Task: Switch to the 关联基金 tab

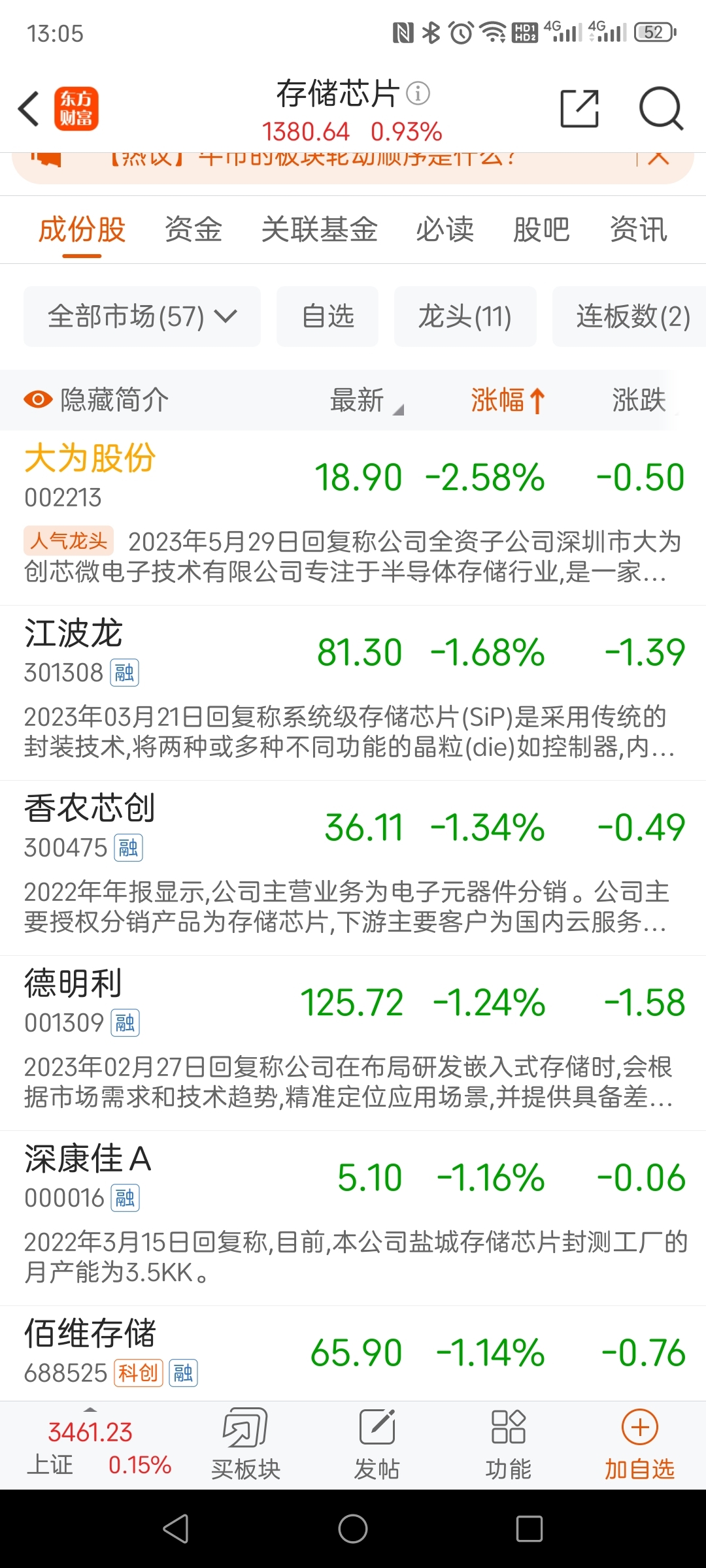Action: (x=319, y=230)
